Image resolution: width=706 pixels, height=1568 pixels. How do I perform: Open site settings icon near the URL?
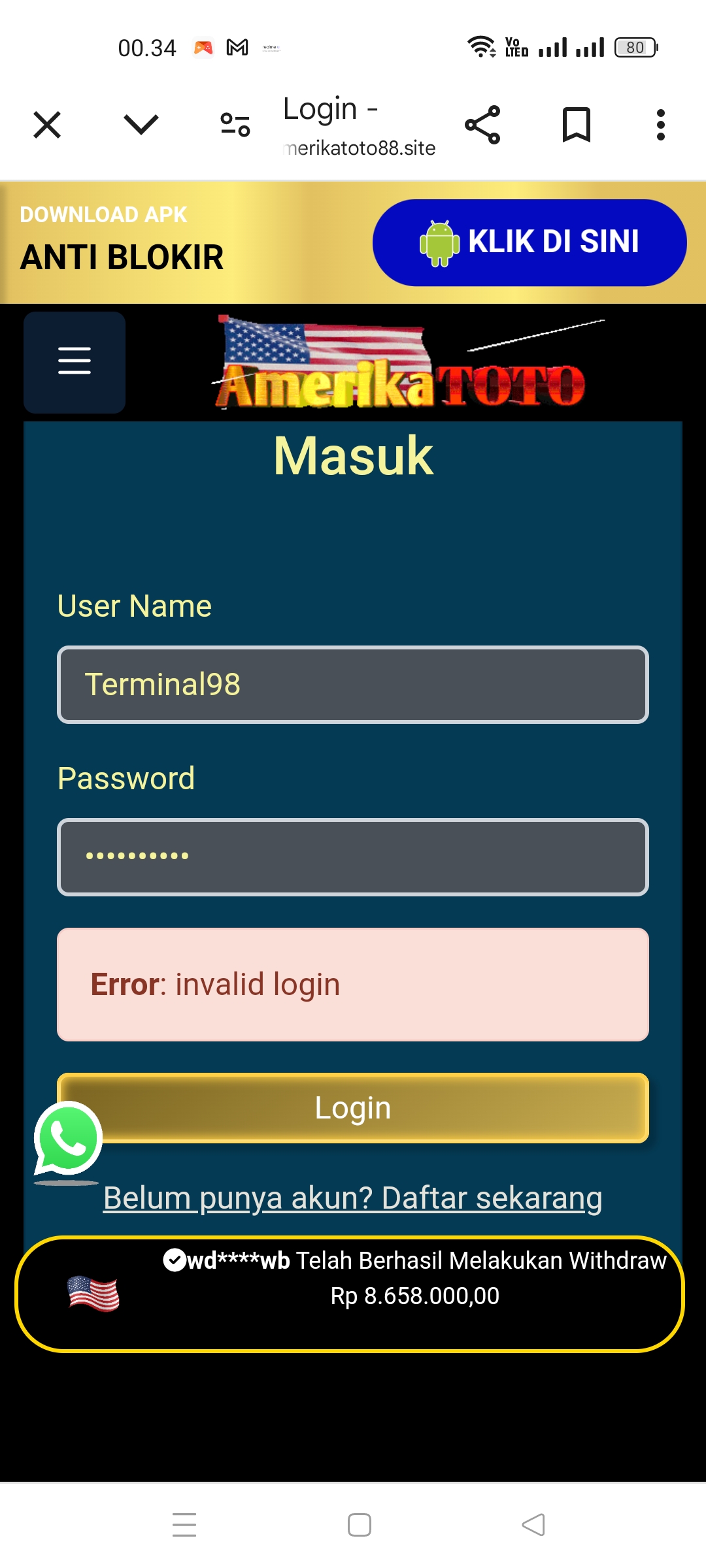tap(235, 124)
